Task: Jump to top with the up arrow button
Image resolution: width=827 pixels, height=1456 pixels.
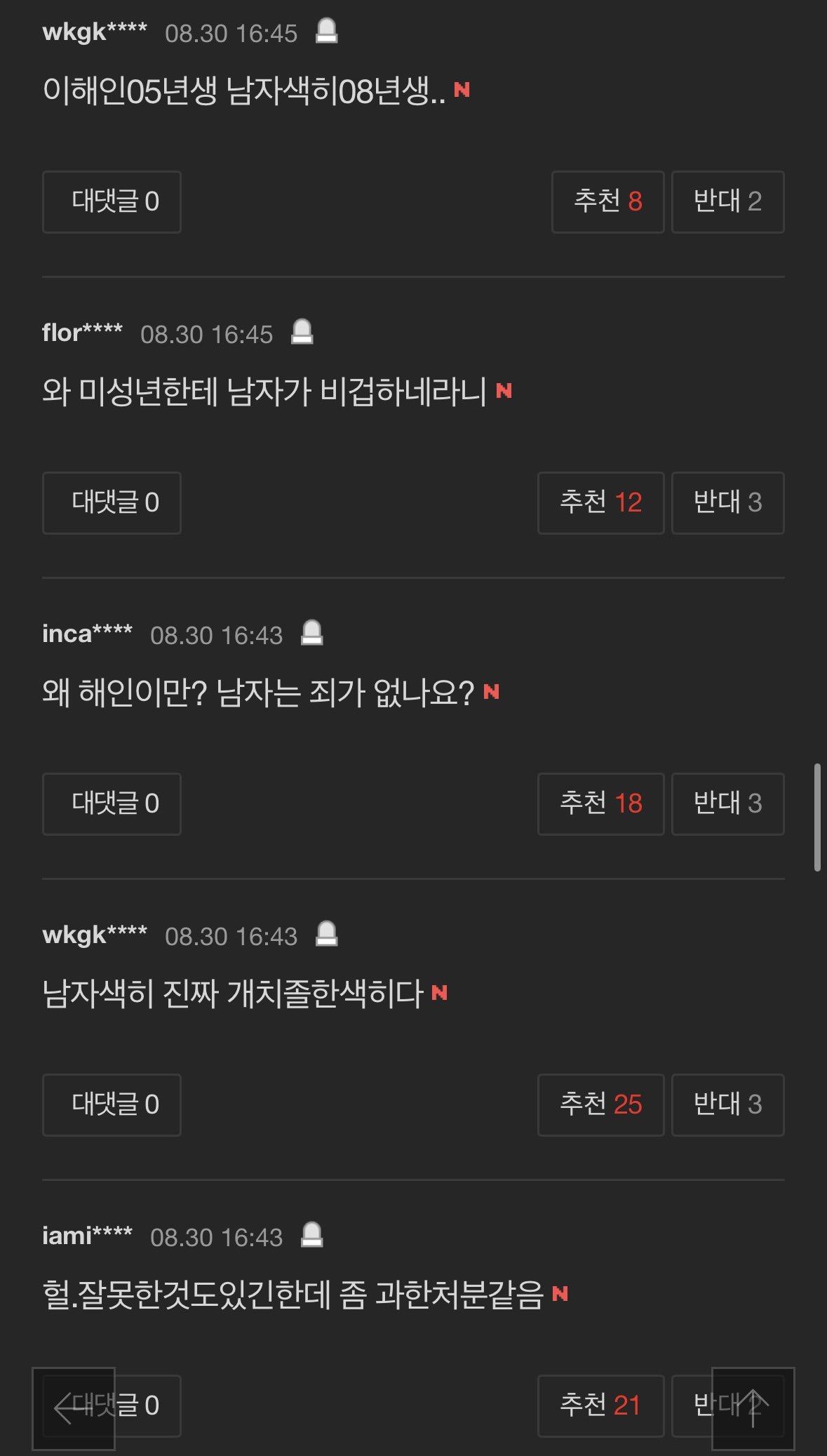Action: (753, 1408)
